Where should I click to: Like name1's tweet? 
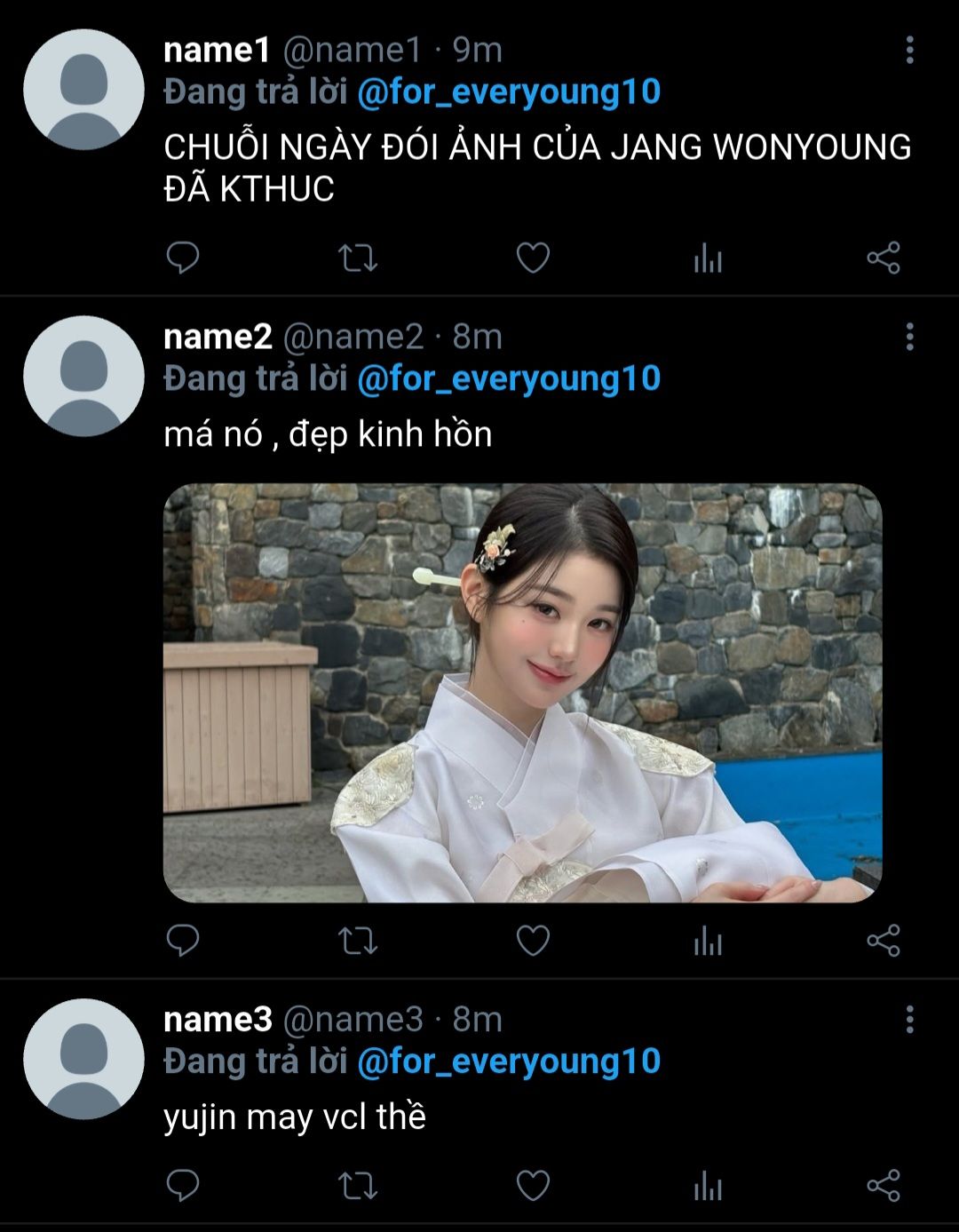(x=533, y=258)
